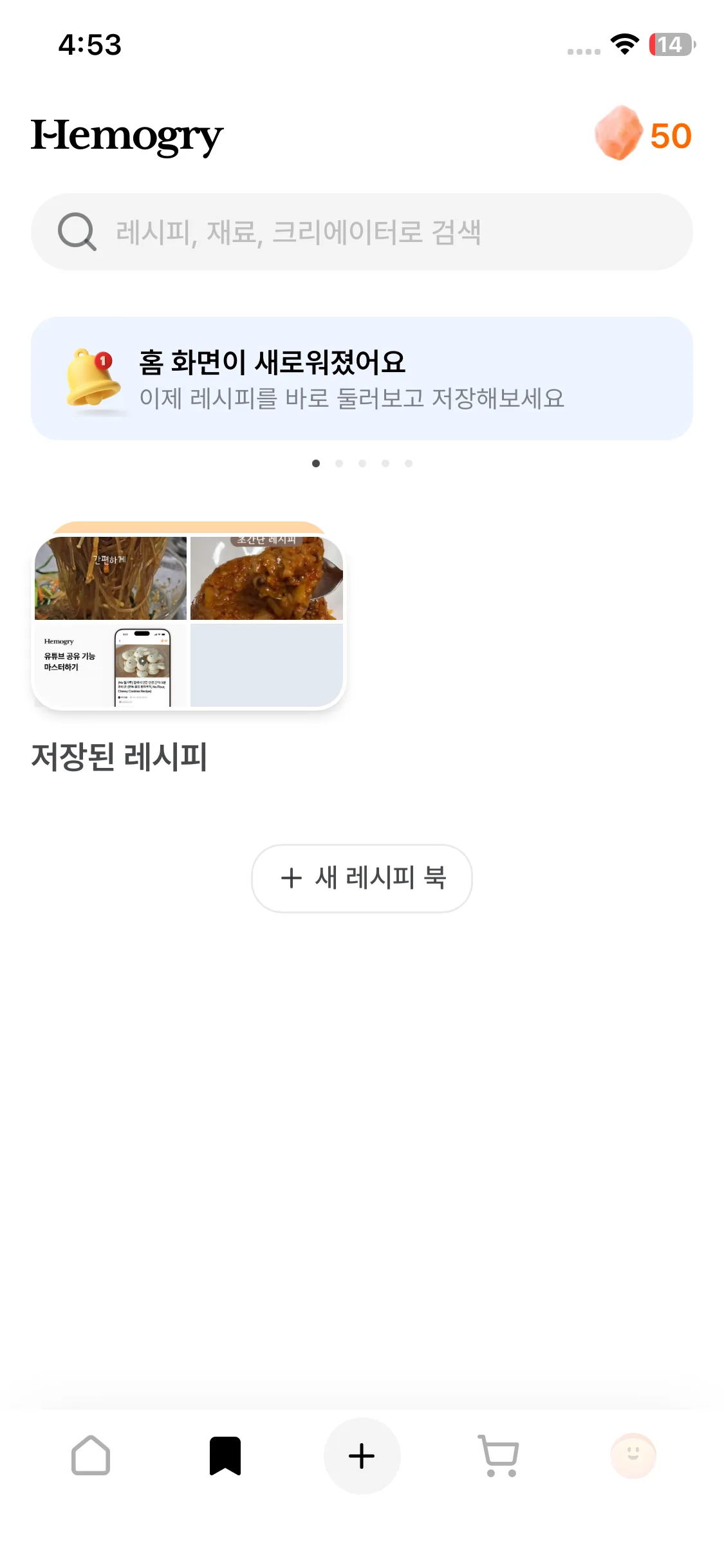Tap the 50 points counter
The image size is (724, 1568).
tap(670, 136)
